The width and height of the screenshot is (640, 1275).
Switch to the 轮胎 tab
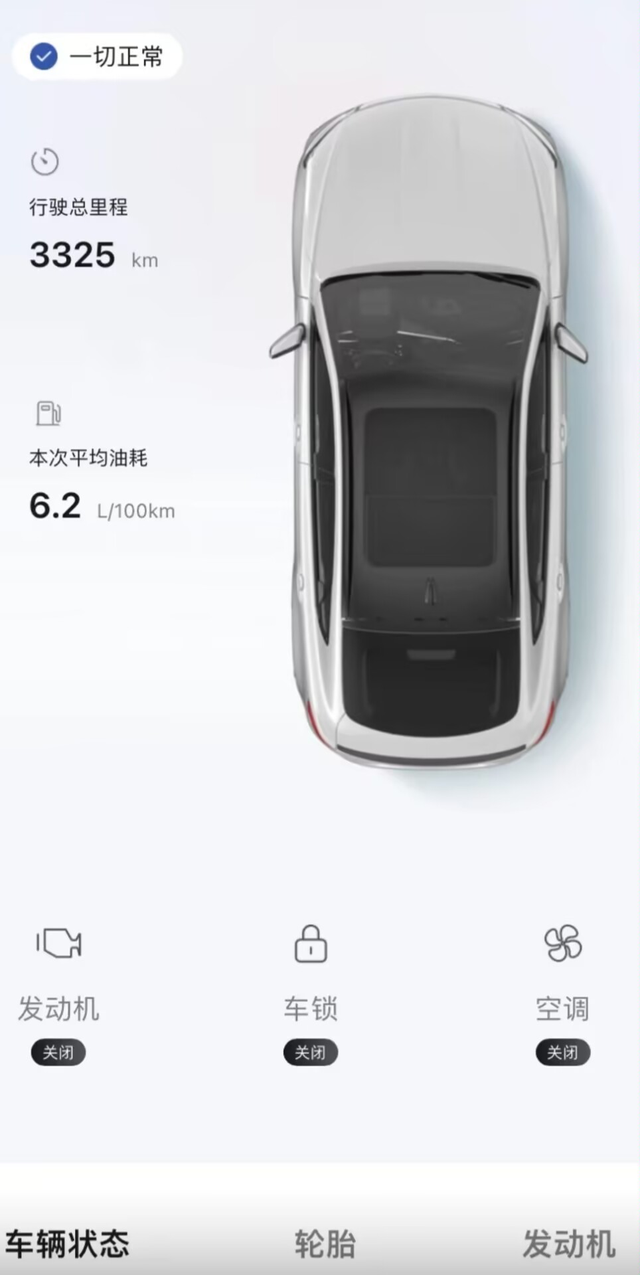(x=324, y=1244)
